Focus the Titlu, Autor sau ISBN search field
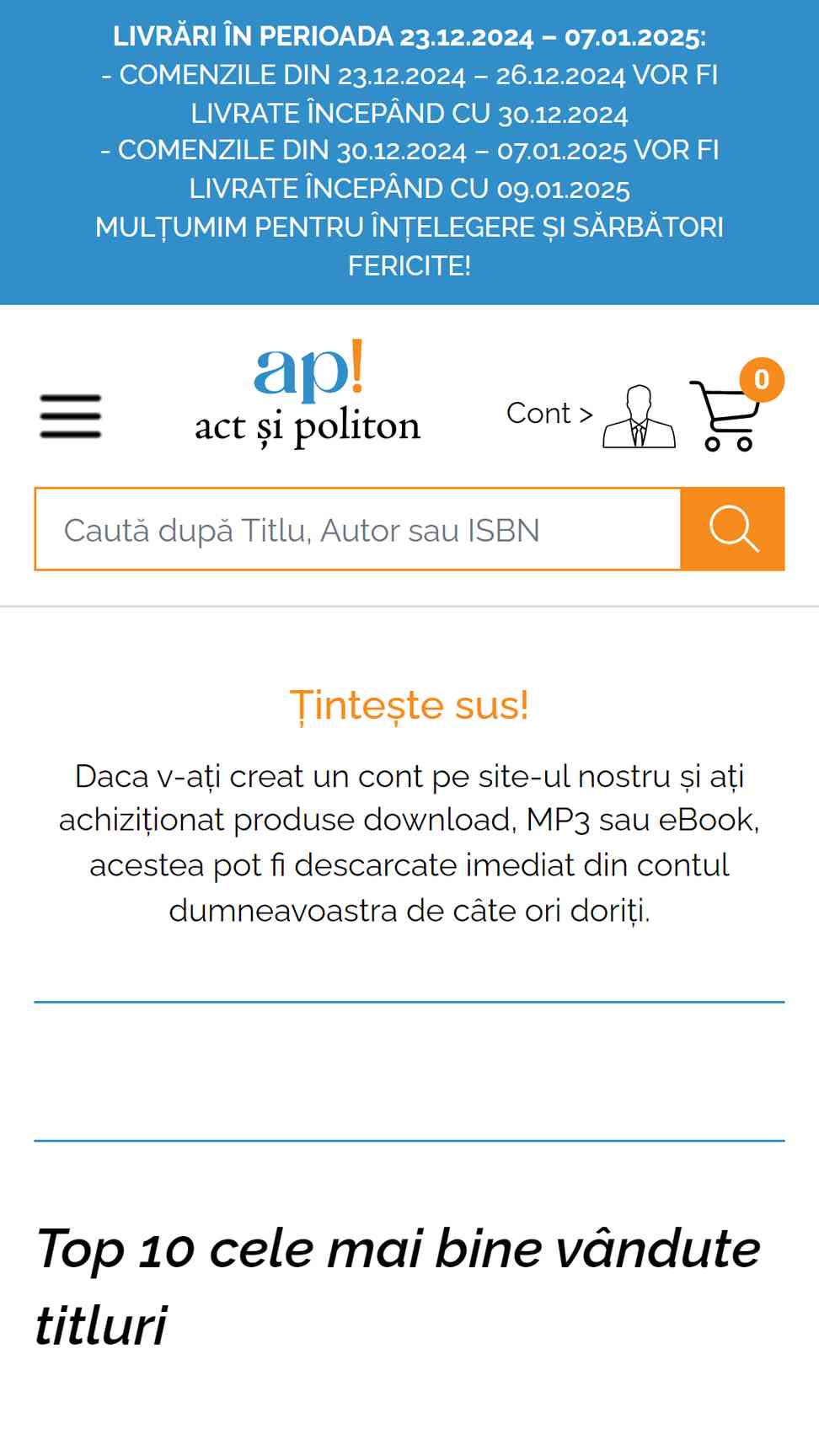 tap(357, 529)
